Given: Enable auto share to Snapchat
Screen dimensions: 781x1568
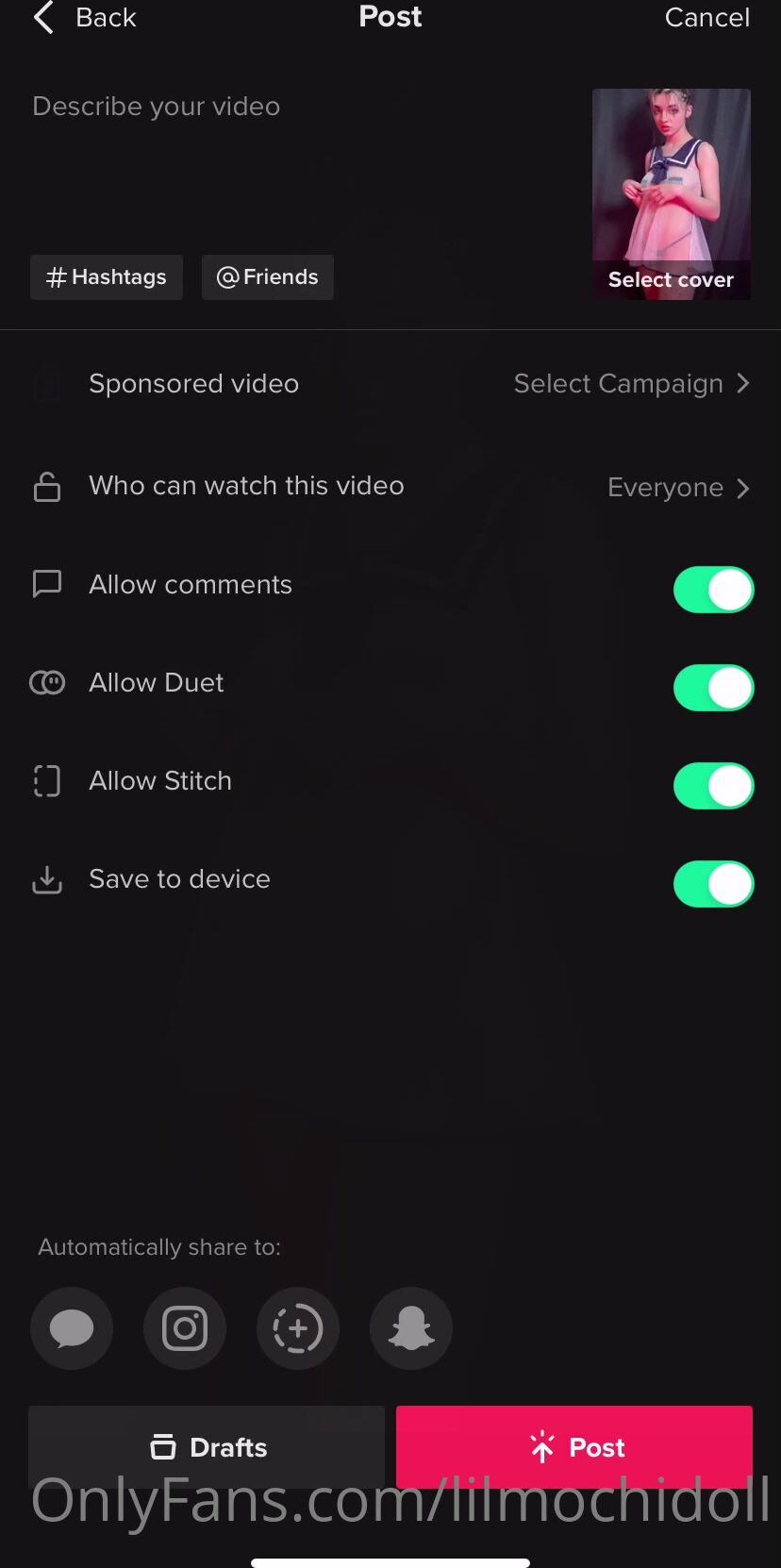Looking at the screenshot, I should (x=411, y=1328).
